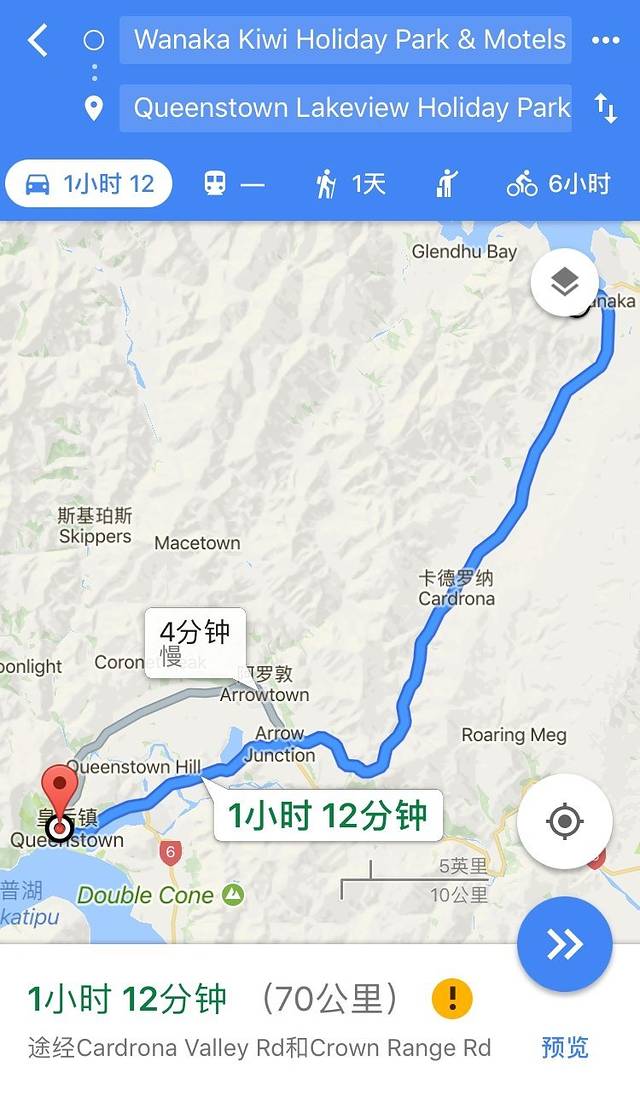The image size is (640, 1096).
Task: Select the alternate route labeled 4分钟 慢
Action: pyautogui.click(x=195, y=642)
